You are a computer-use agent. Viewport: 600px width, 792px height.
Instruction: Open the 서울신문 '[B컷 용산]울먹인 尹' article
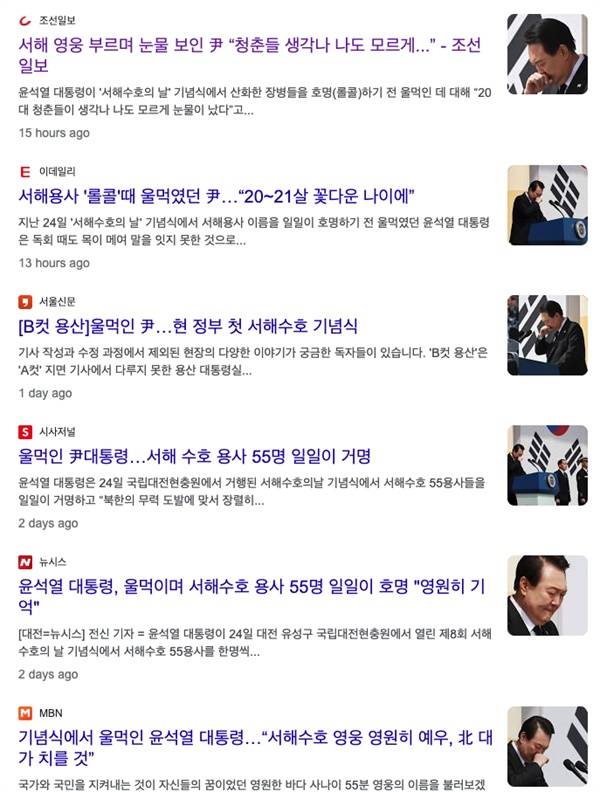point(188,326)
